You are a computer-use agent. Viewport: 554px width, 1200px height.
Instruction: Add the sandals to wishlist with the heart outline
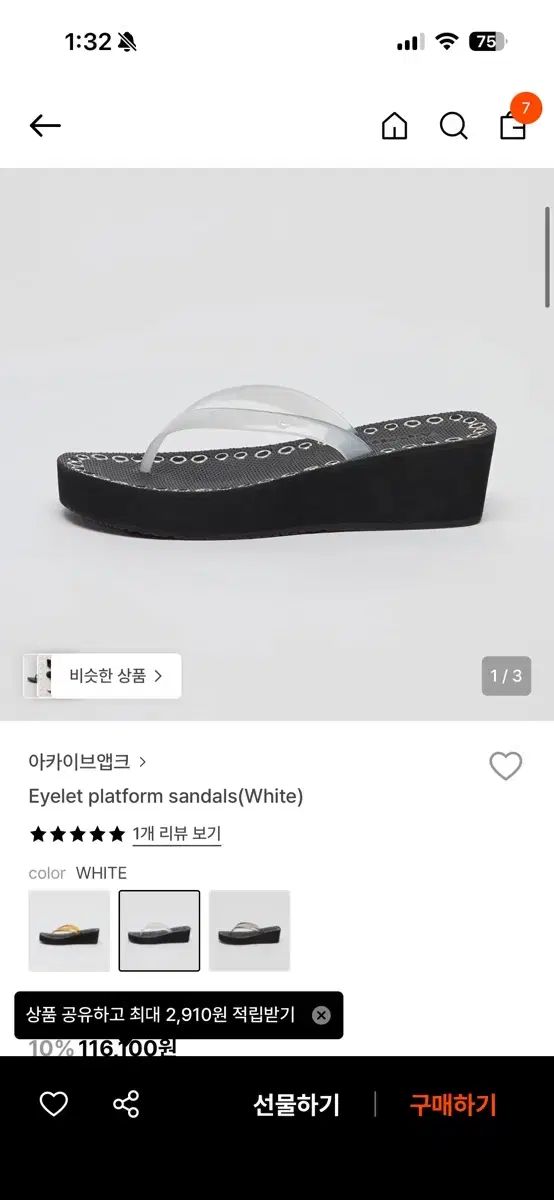[x=506, y=766]
